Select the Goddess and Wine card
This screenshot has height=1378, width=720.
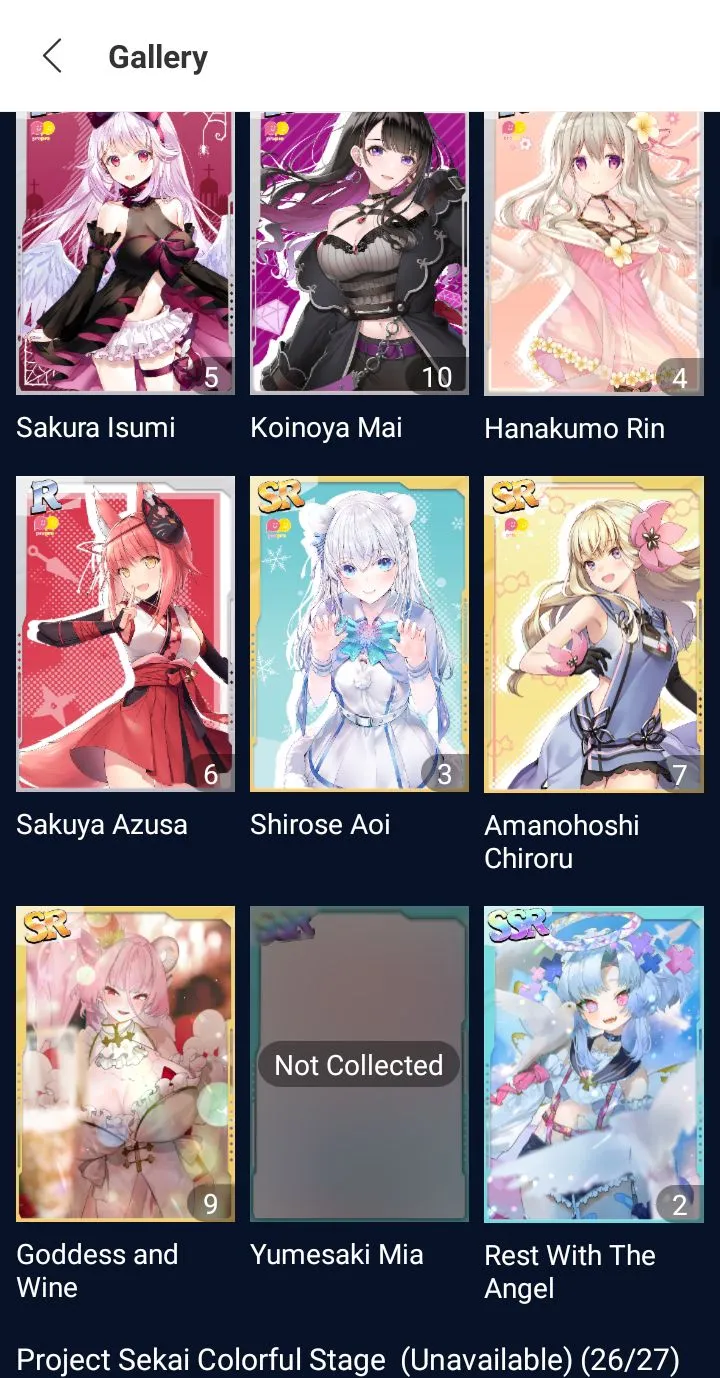(x=125, y=1064)
